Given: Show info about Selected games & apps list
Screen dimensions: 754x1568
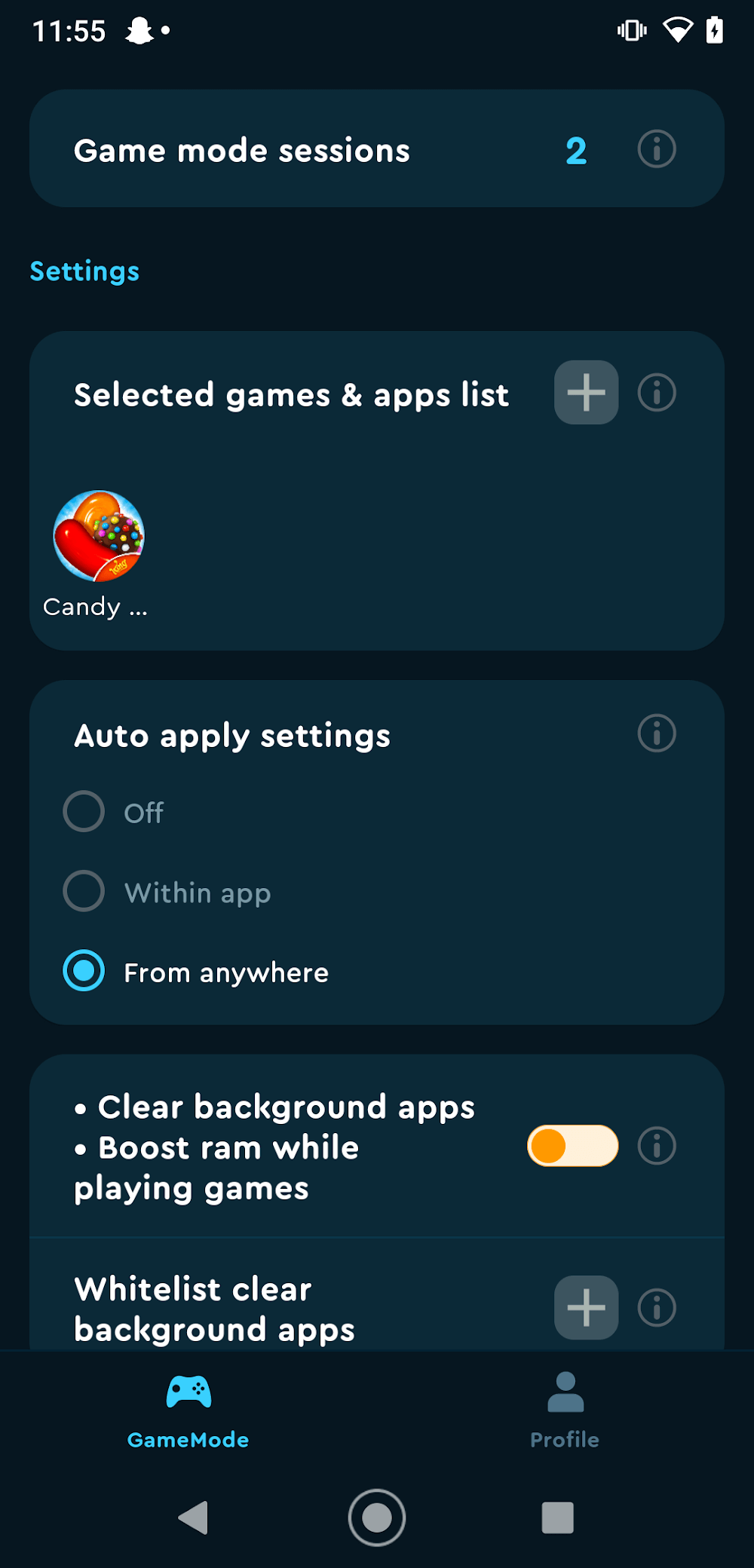Looking at the screenshot, I should (x=657, y=393).
